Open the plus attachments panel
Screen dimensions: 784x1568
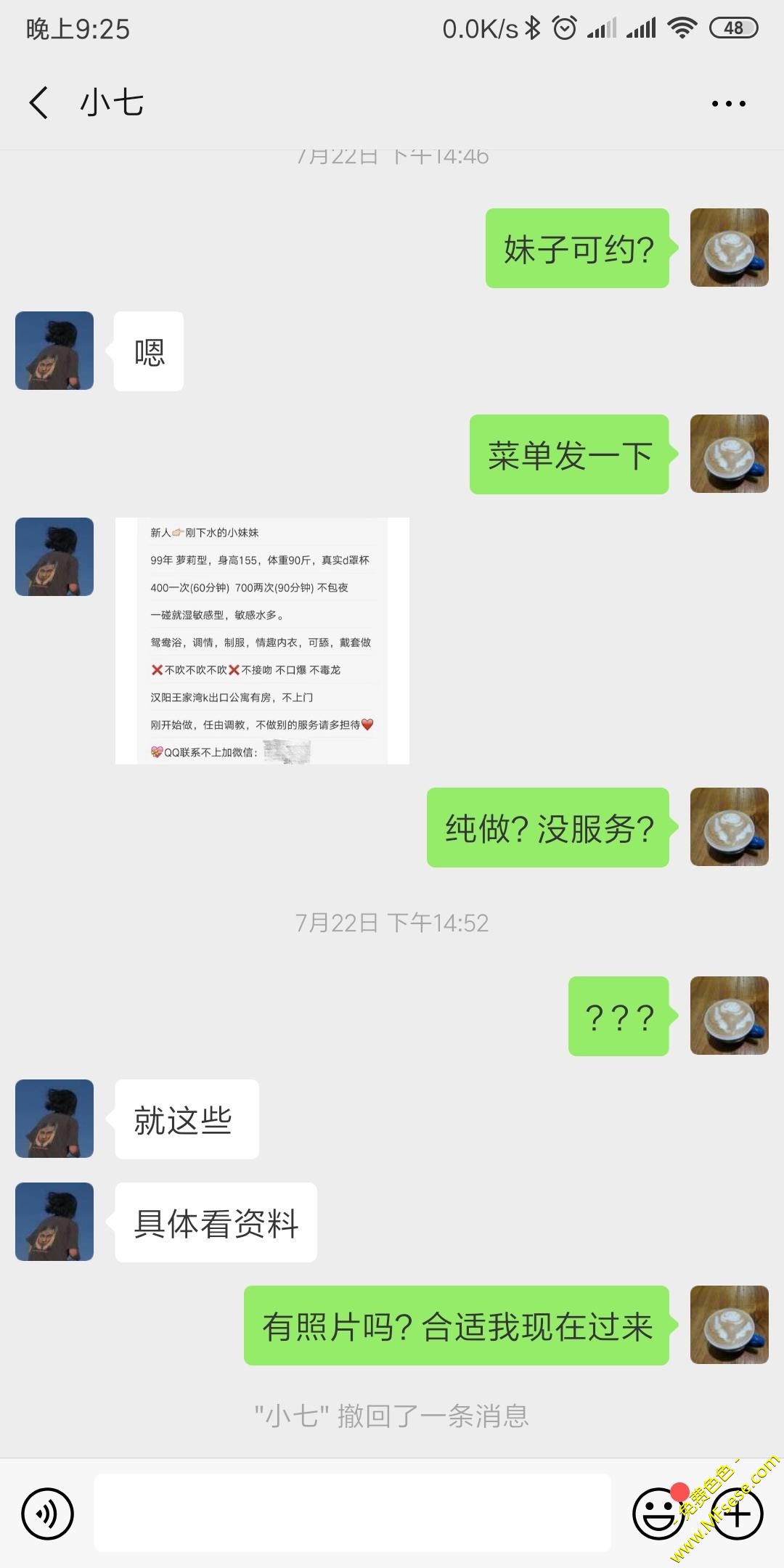pyautogui.click(x=738, y=1515)
